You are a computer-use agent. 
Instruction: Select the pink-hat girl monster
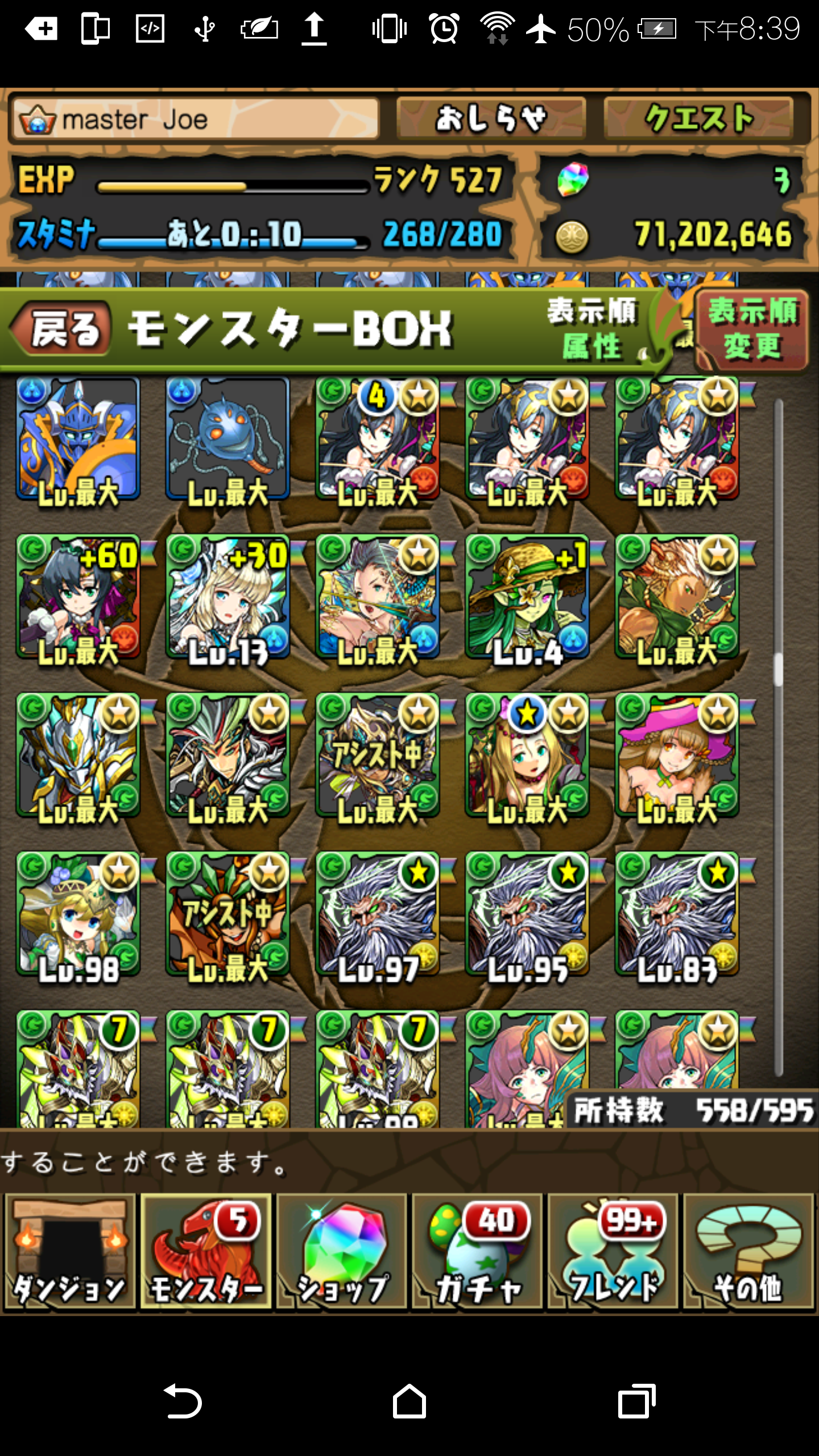point(677,756)
